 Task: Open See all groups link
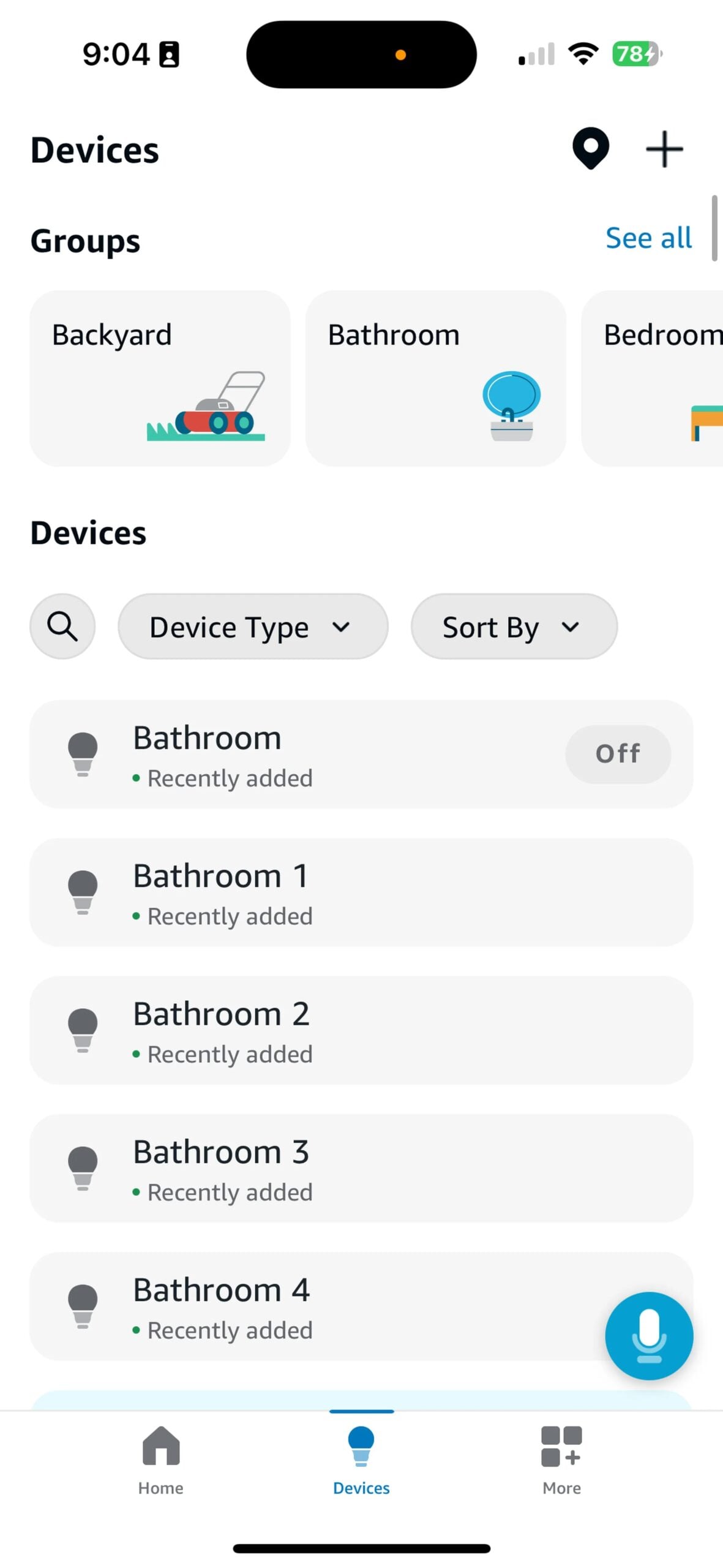tap(648, 238)
